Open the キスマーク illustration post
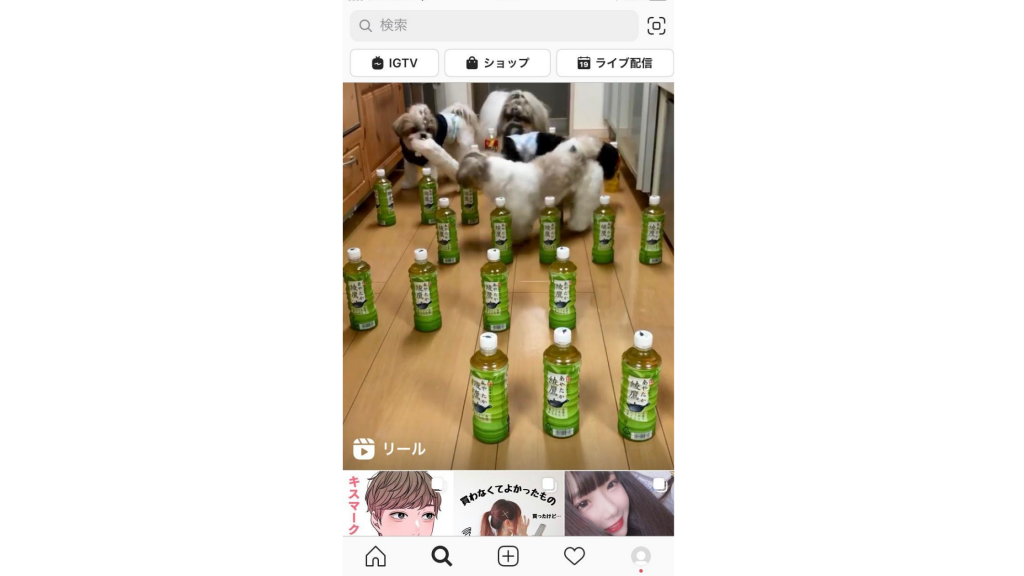Image resolution: width=1024 pixels, height=576 pixels. coord(397,504)
